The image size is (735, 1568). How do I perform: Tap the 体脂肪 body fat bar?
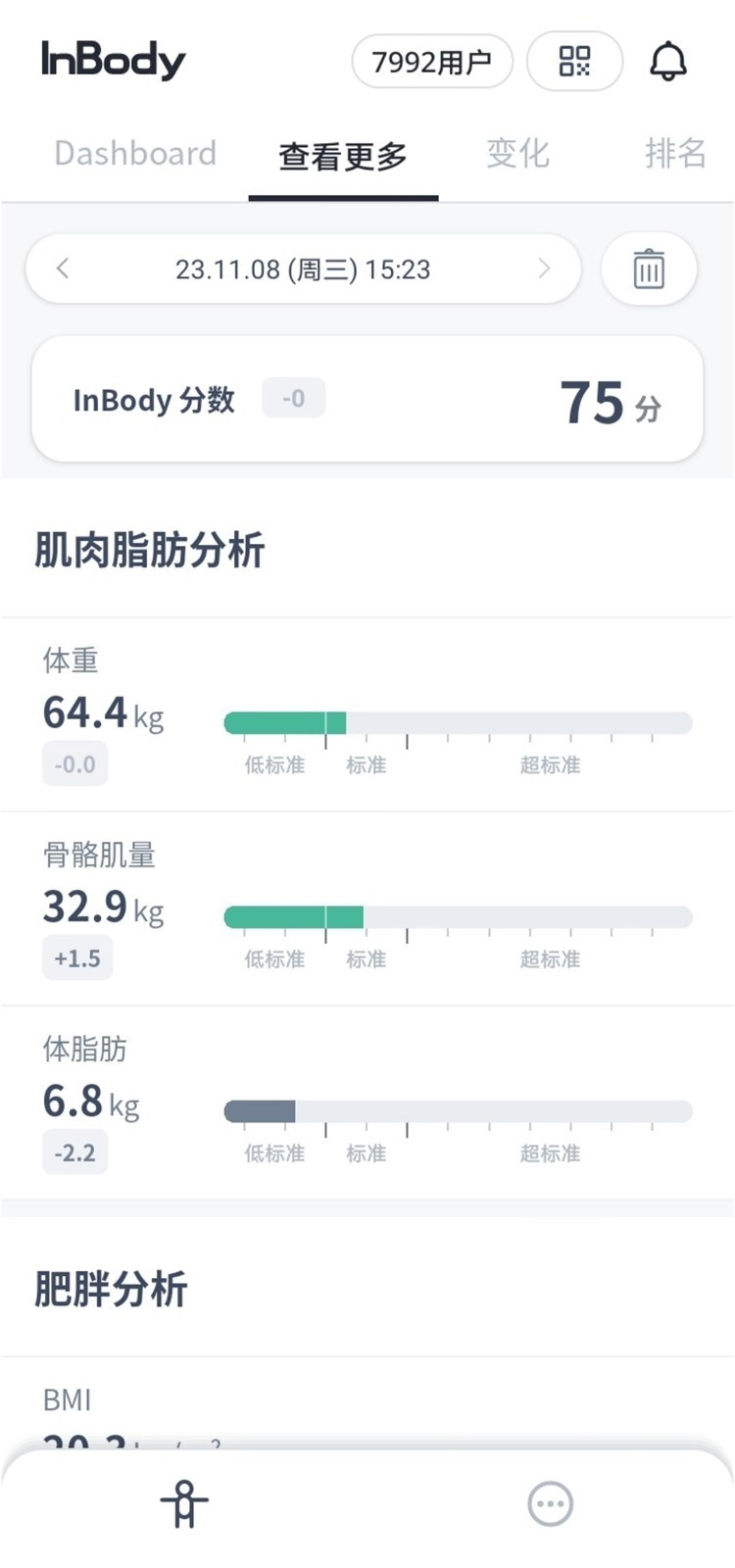coord(458,1109)
